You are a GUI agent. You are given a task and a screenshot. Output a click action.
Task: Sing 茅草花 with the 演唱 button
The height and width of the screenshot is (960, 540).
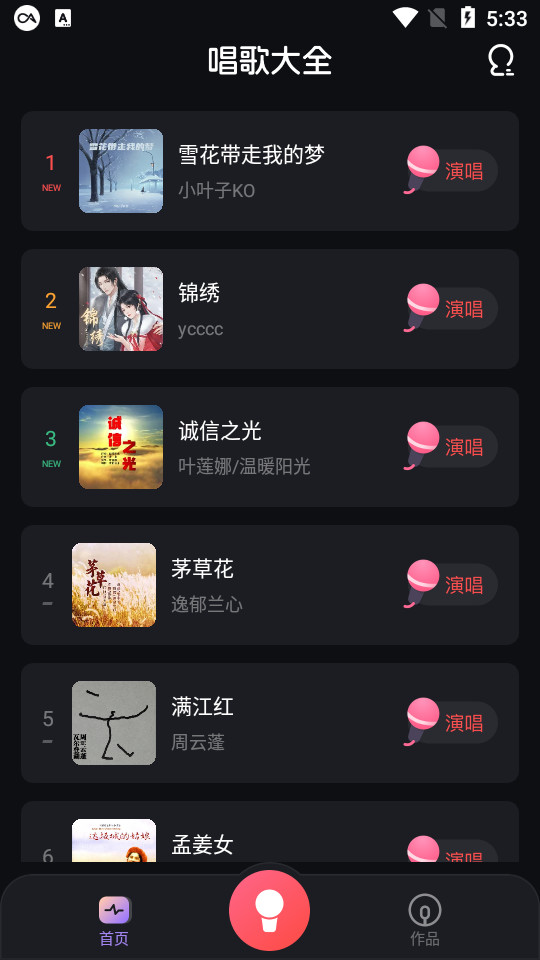[x=451, y=585]
